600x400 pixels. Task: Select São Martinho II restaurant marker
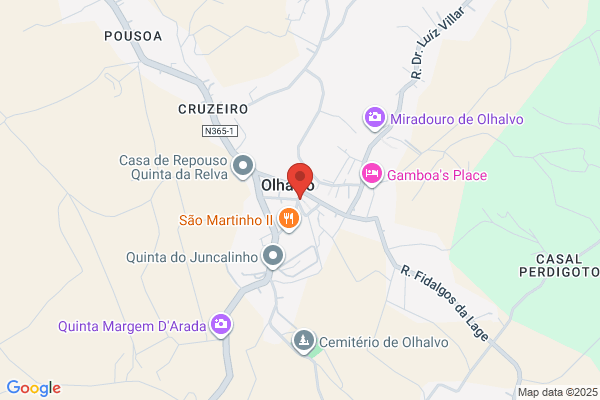[x=289, y=219]
